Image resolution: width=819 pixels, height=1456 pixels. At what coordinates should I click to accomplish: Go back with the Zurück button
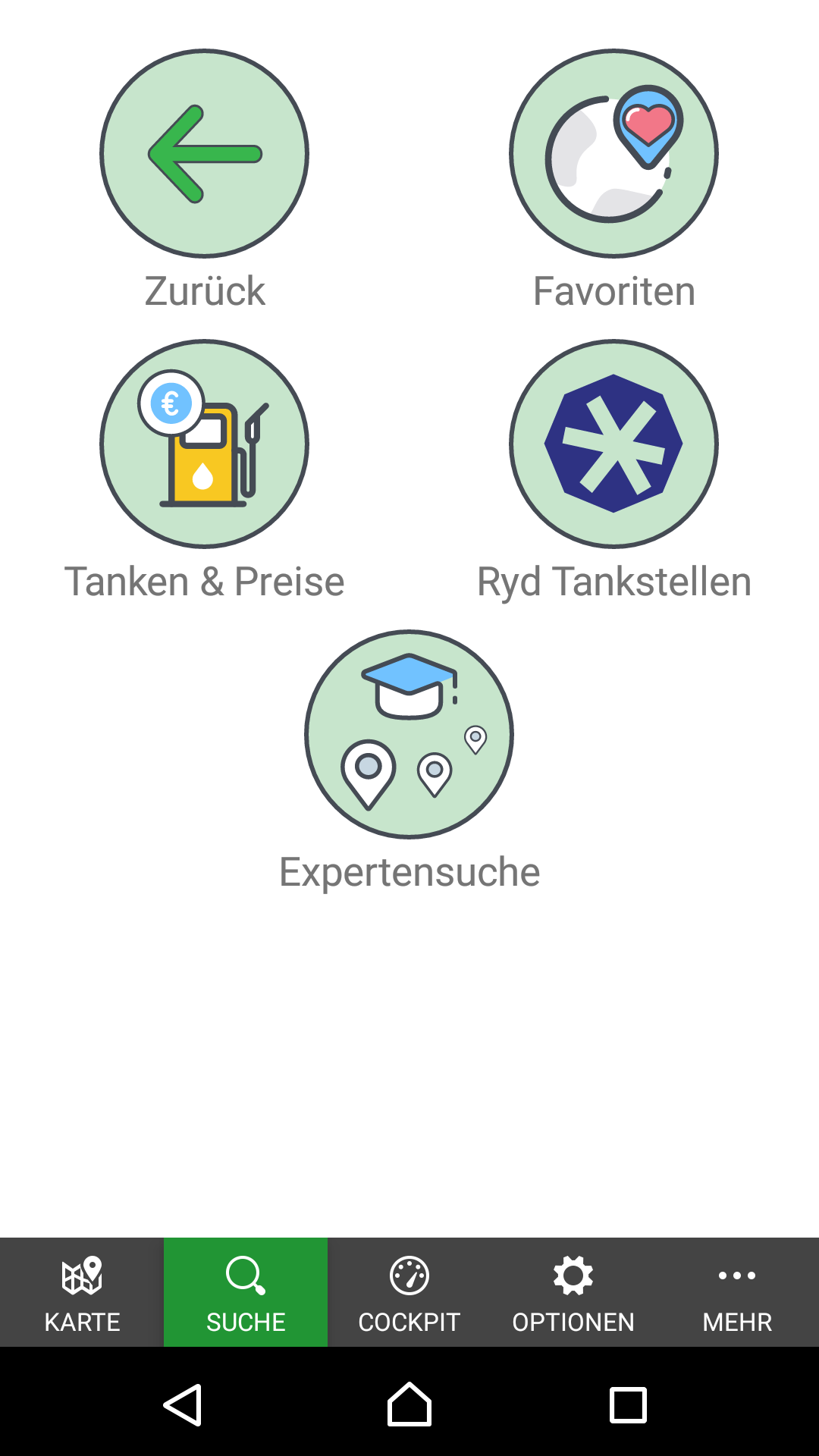click(x=204, y=154)
